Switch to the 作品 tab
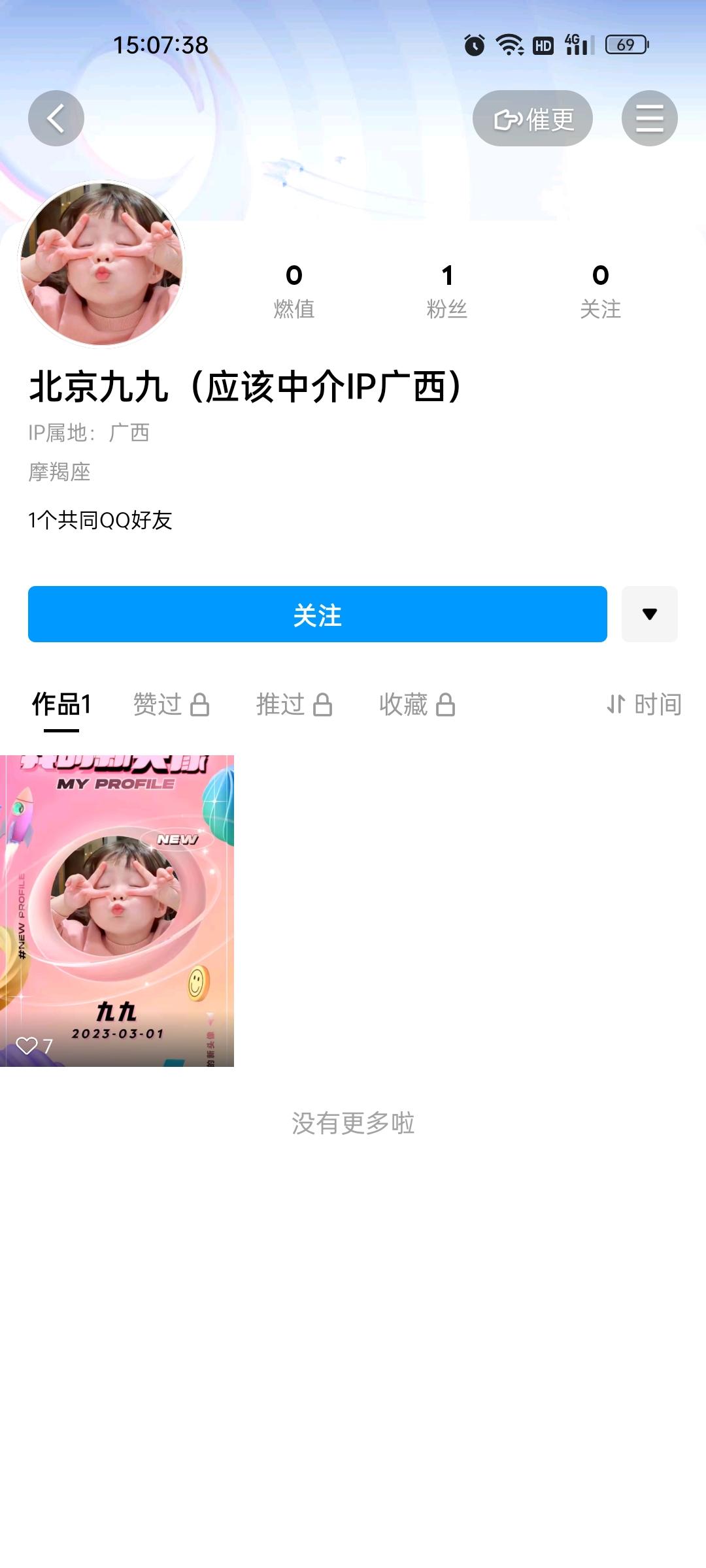This screenshot has height=1568, width=706. [x=61, y=704]
